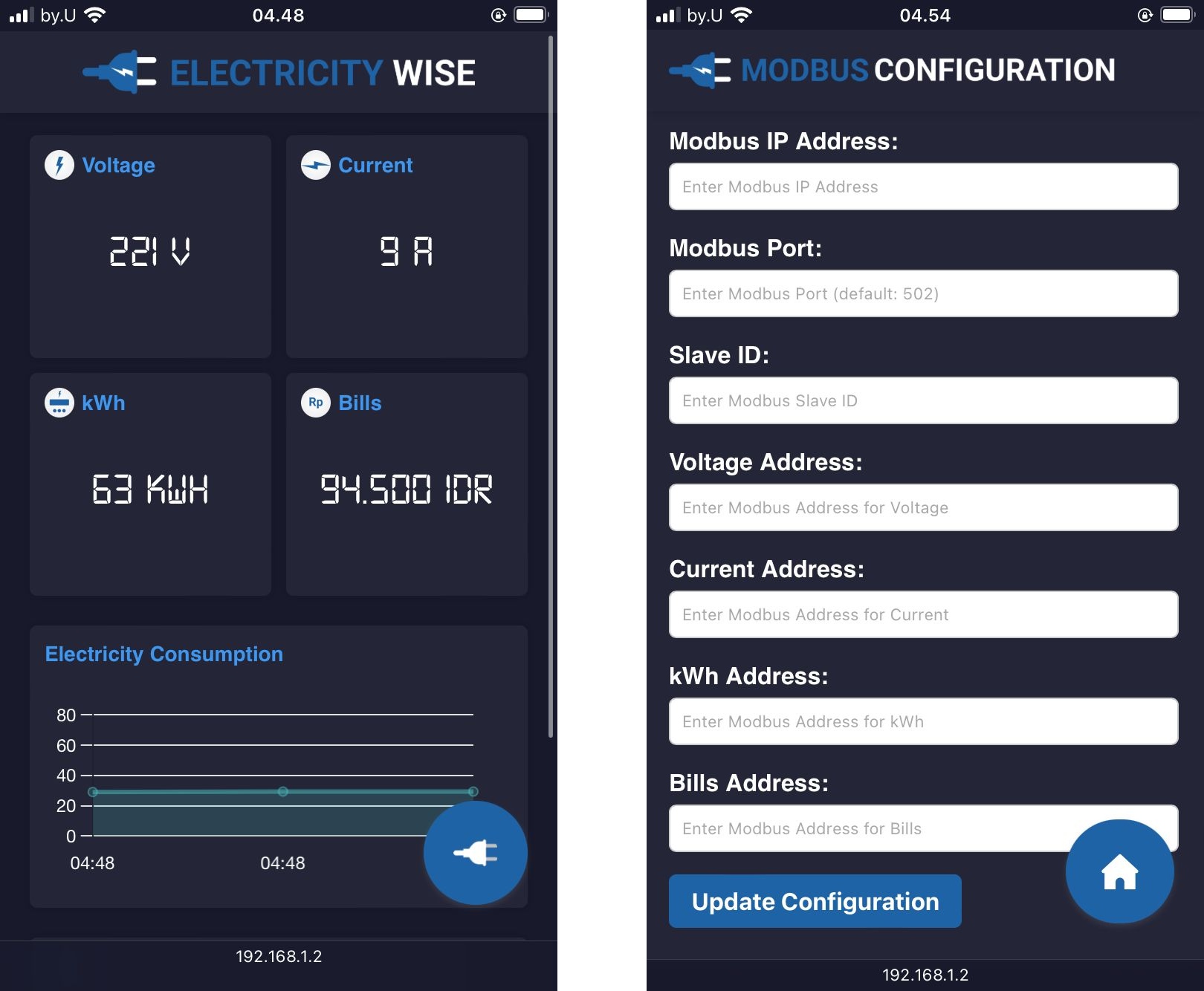Tap the Modbus IP Address field
This screenshot has width=1204, height=991.
[923, 186]
